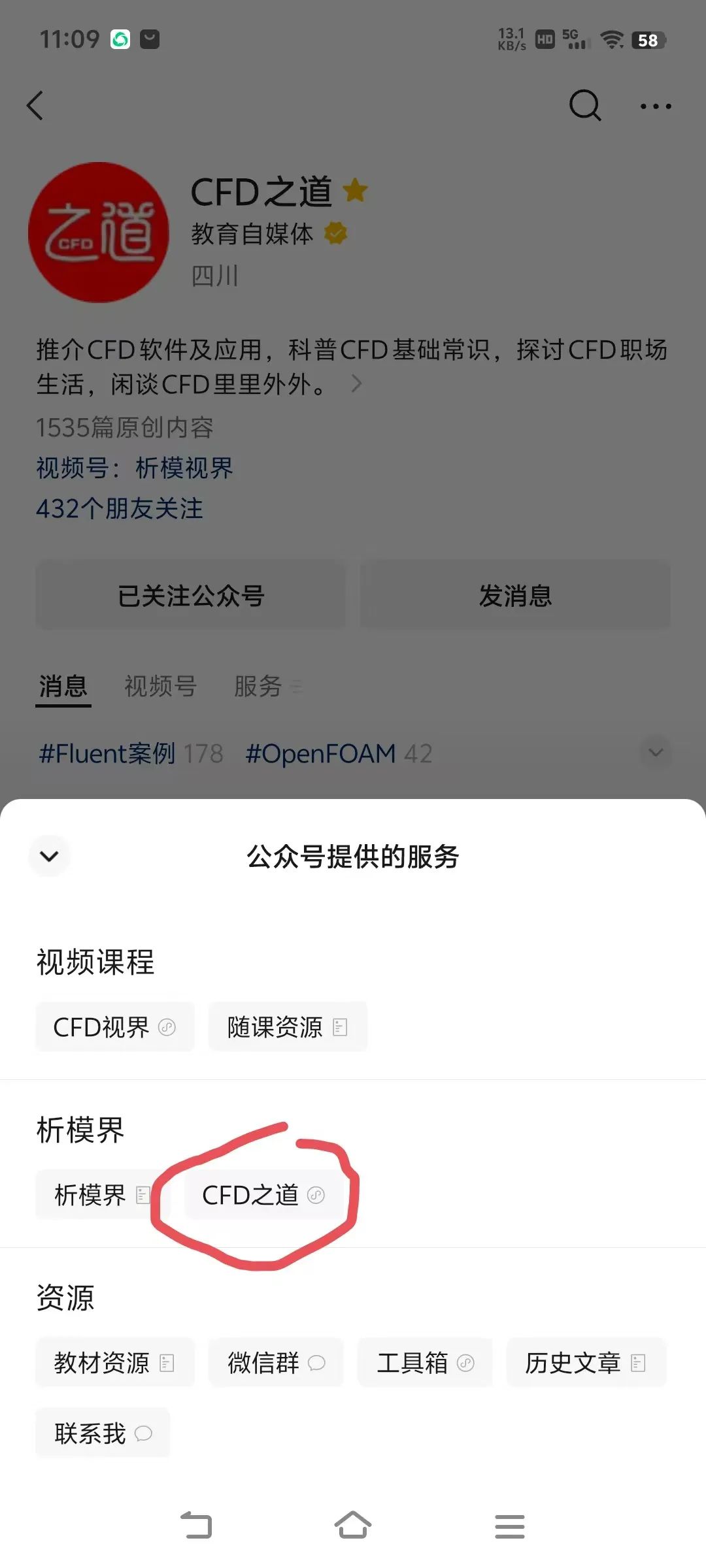Open 随课资源 service

tap(287, 1027)
